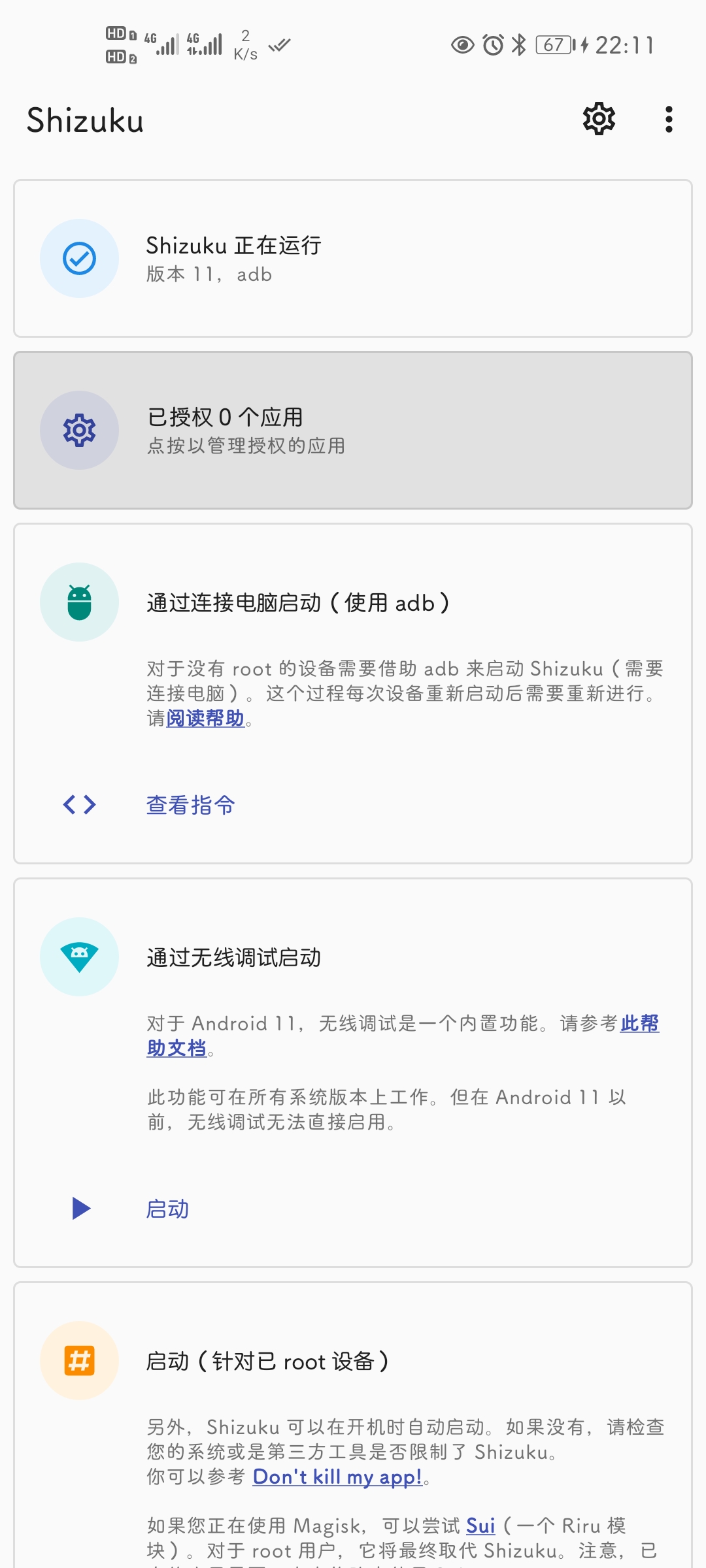
Task: Open the 已授权 0 个应用 card
Action: (x=353, y=431)
